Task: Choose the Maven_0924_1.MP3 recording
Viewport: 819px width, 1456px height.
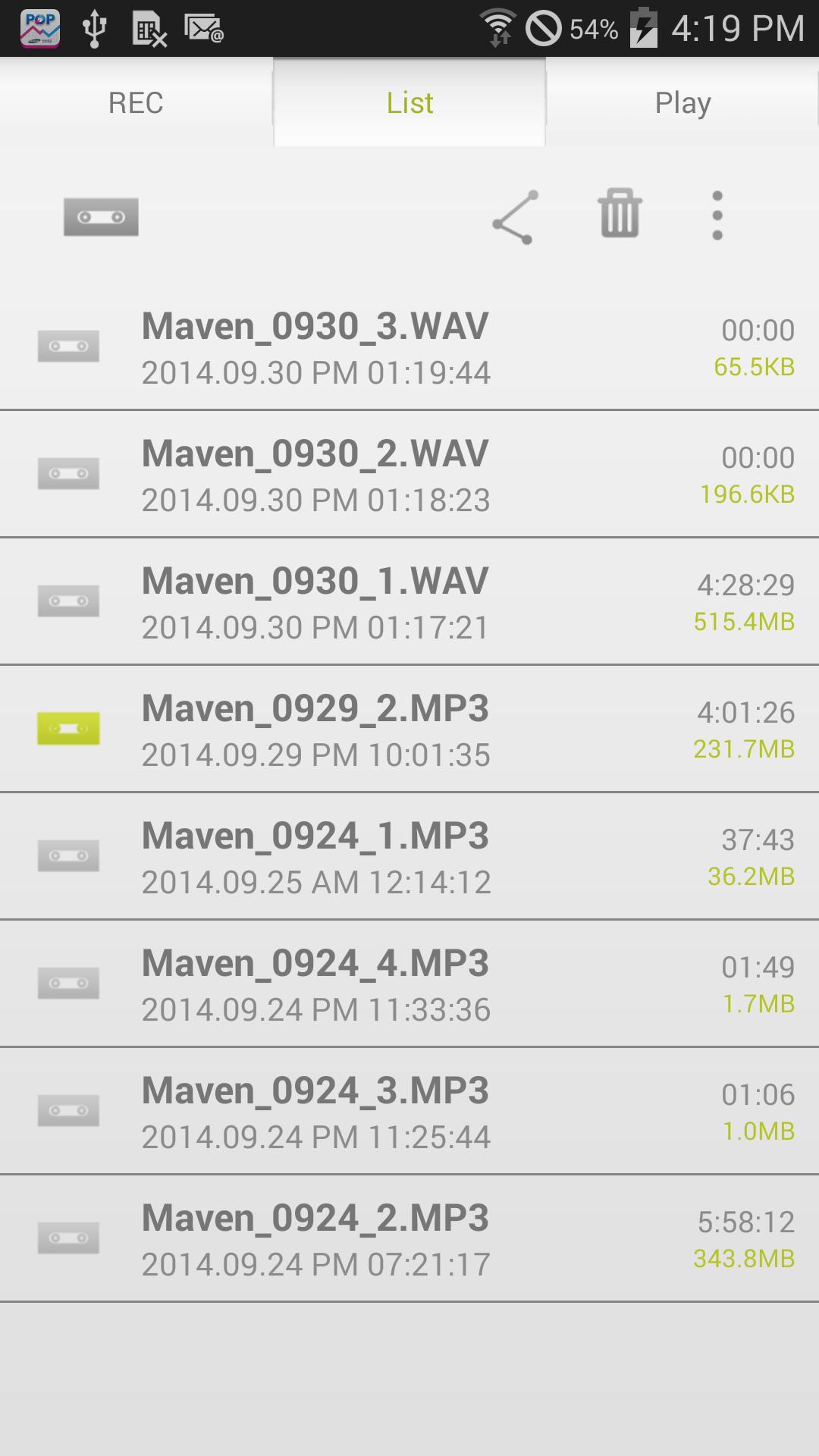Action: [409, 857]
